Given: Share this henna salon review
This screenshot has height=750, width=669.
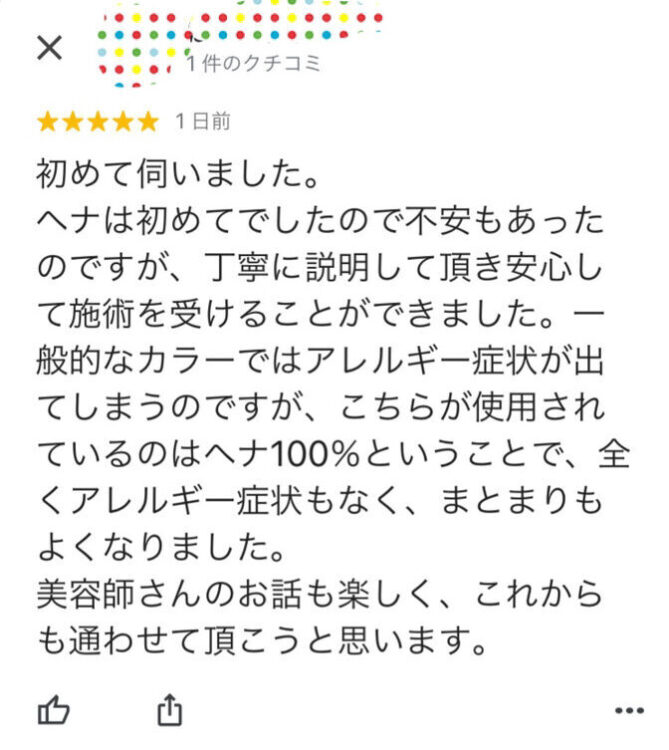Looking at the screenshot, I should coord(170,710).
